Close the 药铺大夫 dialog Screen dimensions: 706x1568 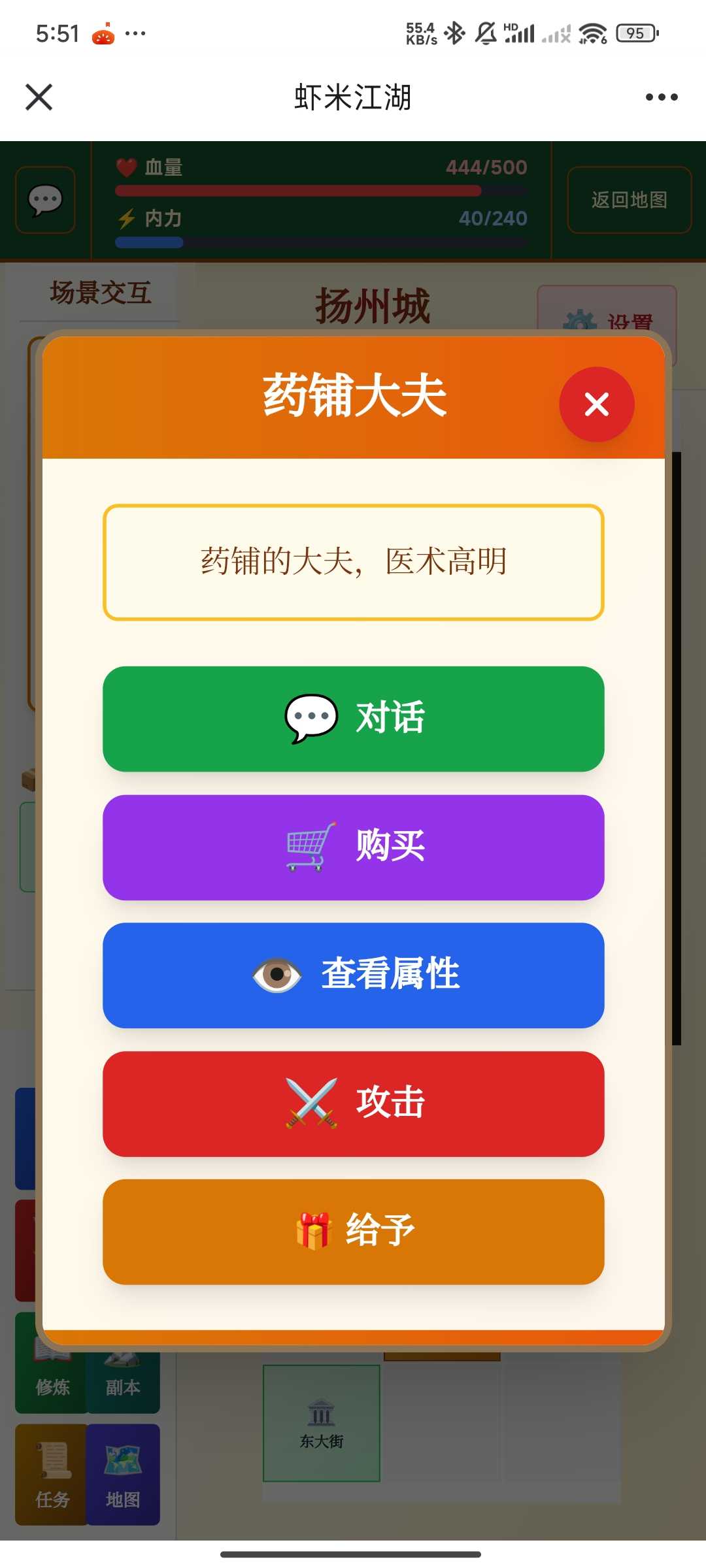click(x=596, y=404)
